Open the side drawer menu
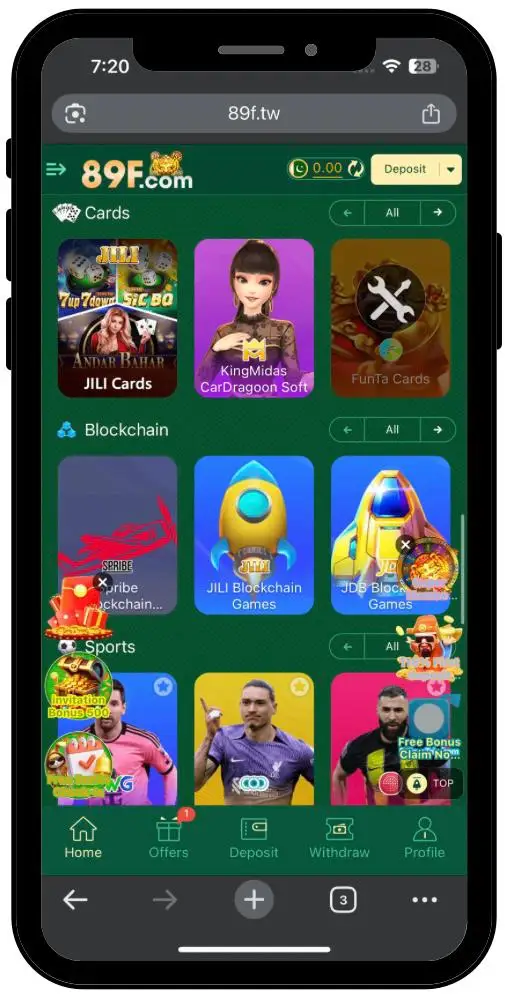 56,169
